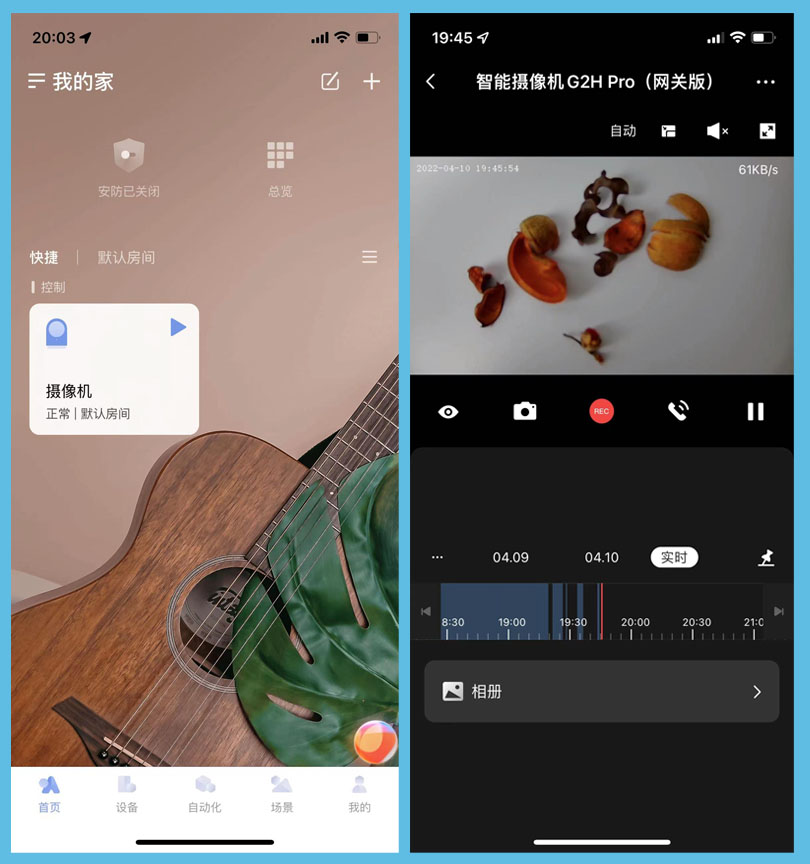Open the intercom call icon
The image size is (810, 864).
(678, 411)
